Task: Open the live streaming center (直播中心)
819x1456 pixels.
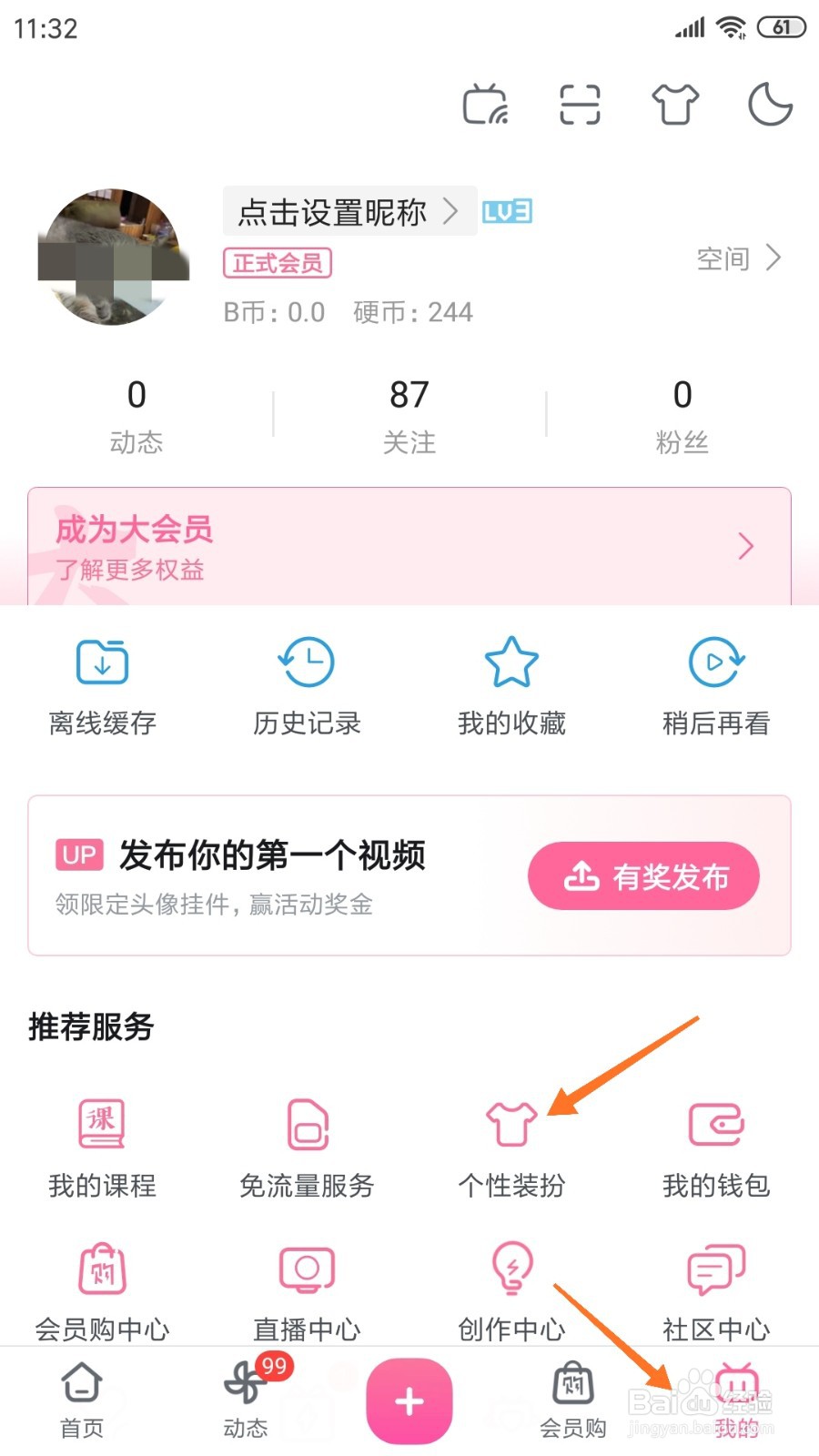Action: [x=306, y=1283]
